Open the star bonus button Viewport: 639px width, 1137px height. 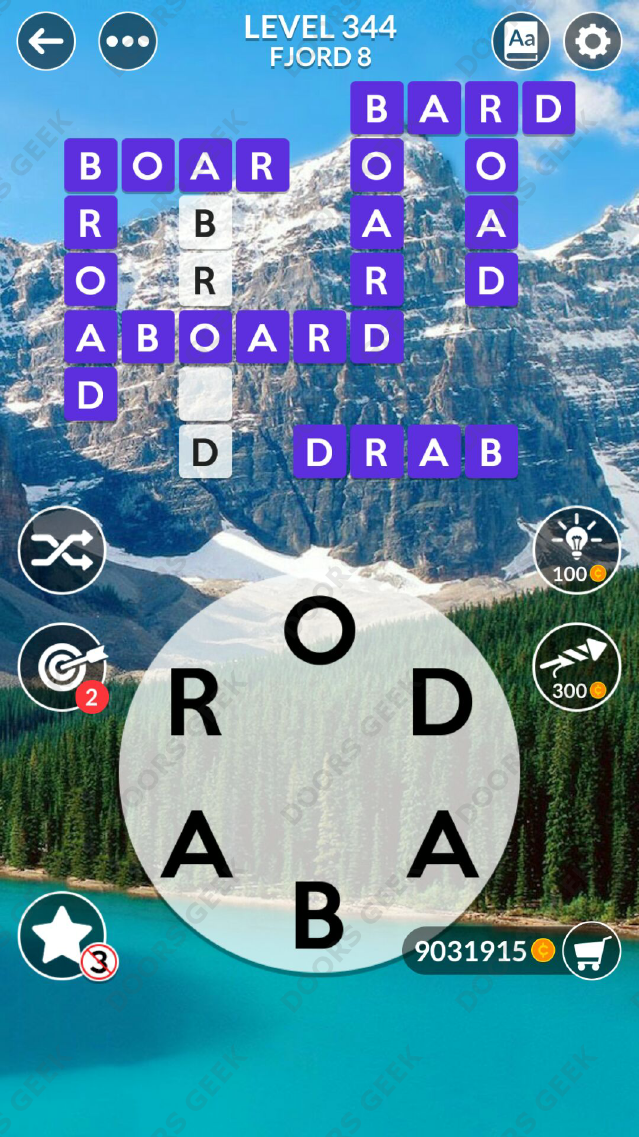[x=62, y=935]
